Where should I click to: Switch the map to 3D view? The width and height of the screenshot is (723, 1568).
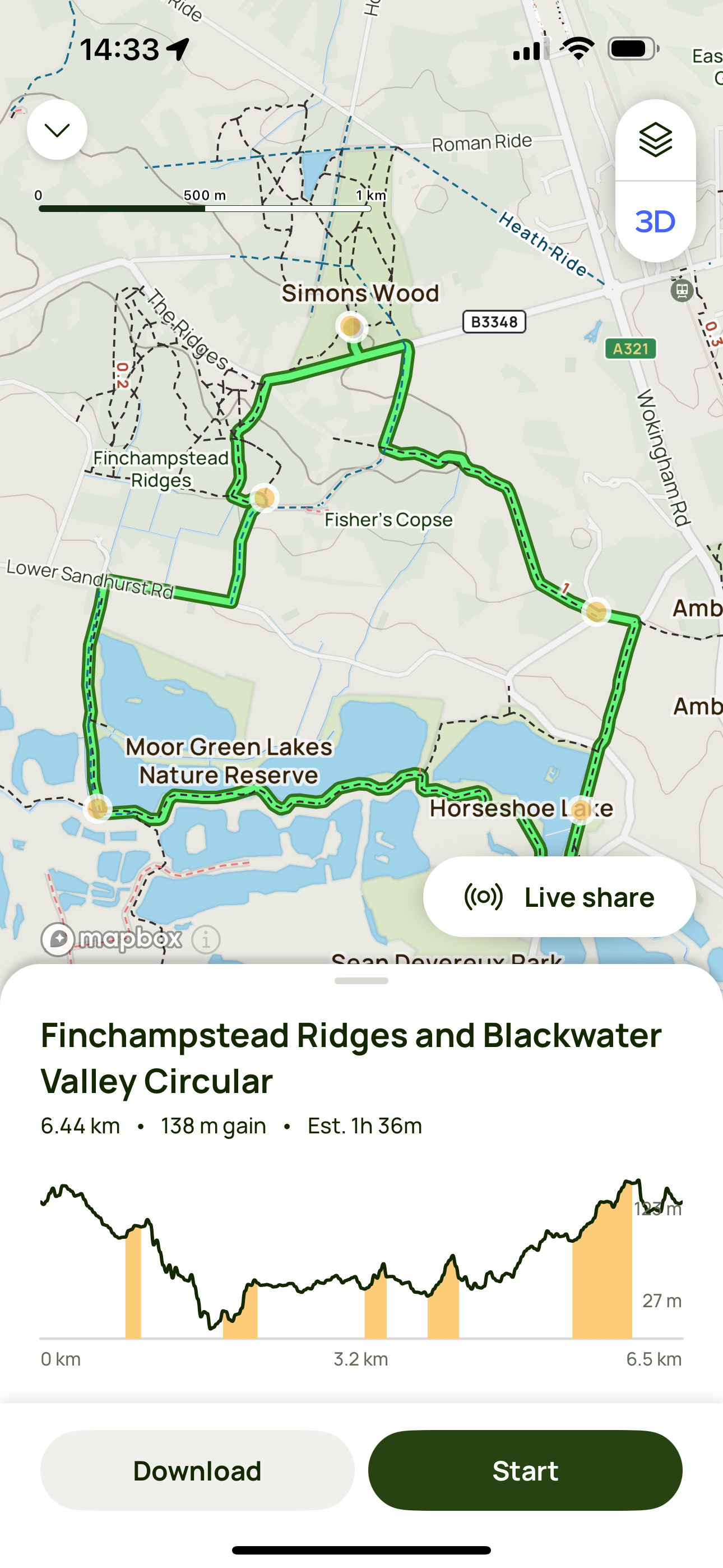[655, 222]
